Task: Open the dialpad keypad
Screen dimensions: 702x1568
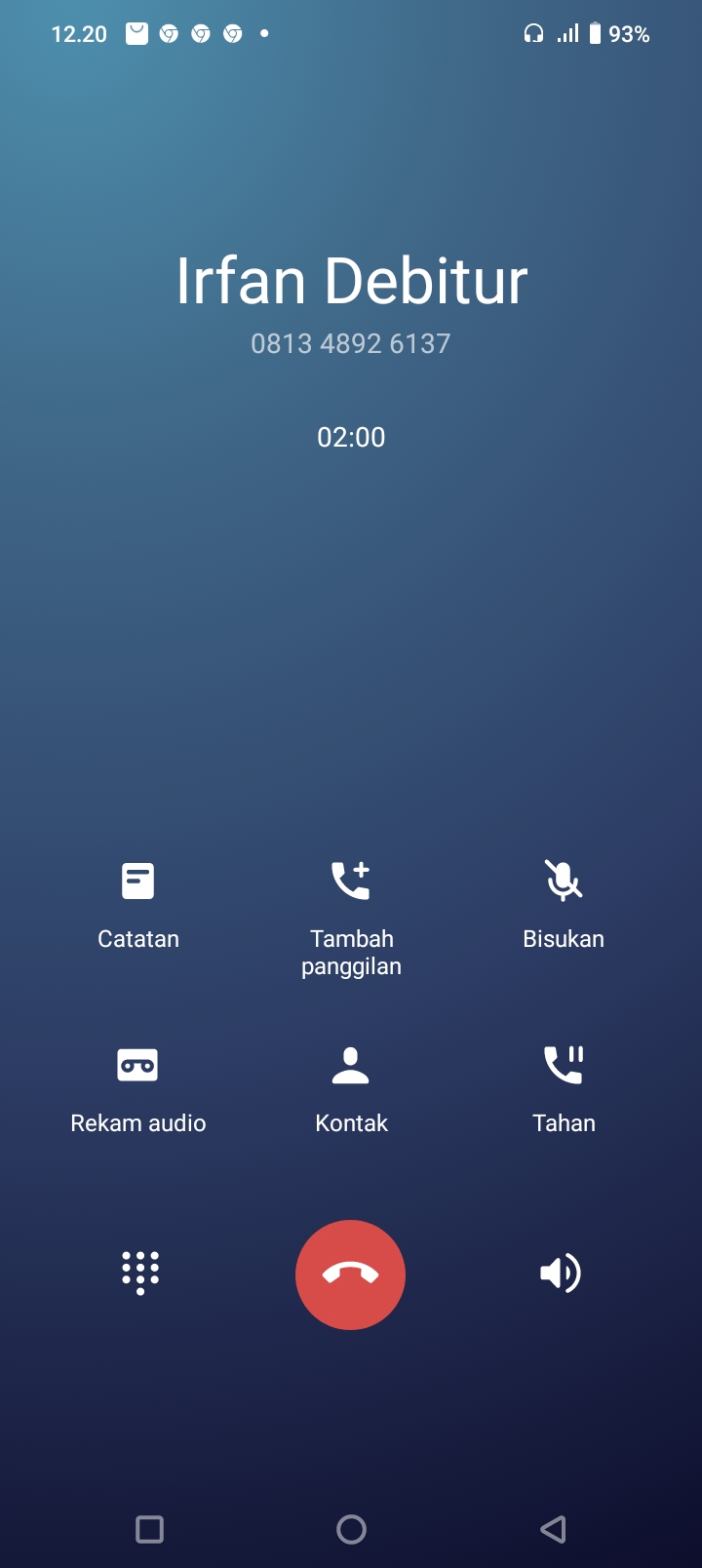Action: tap(139, 1273)
